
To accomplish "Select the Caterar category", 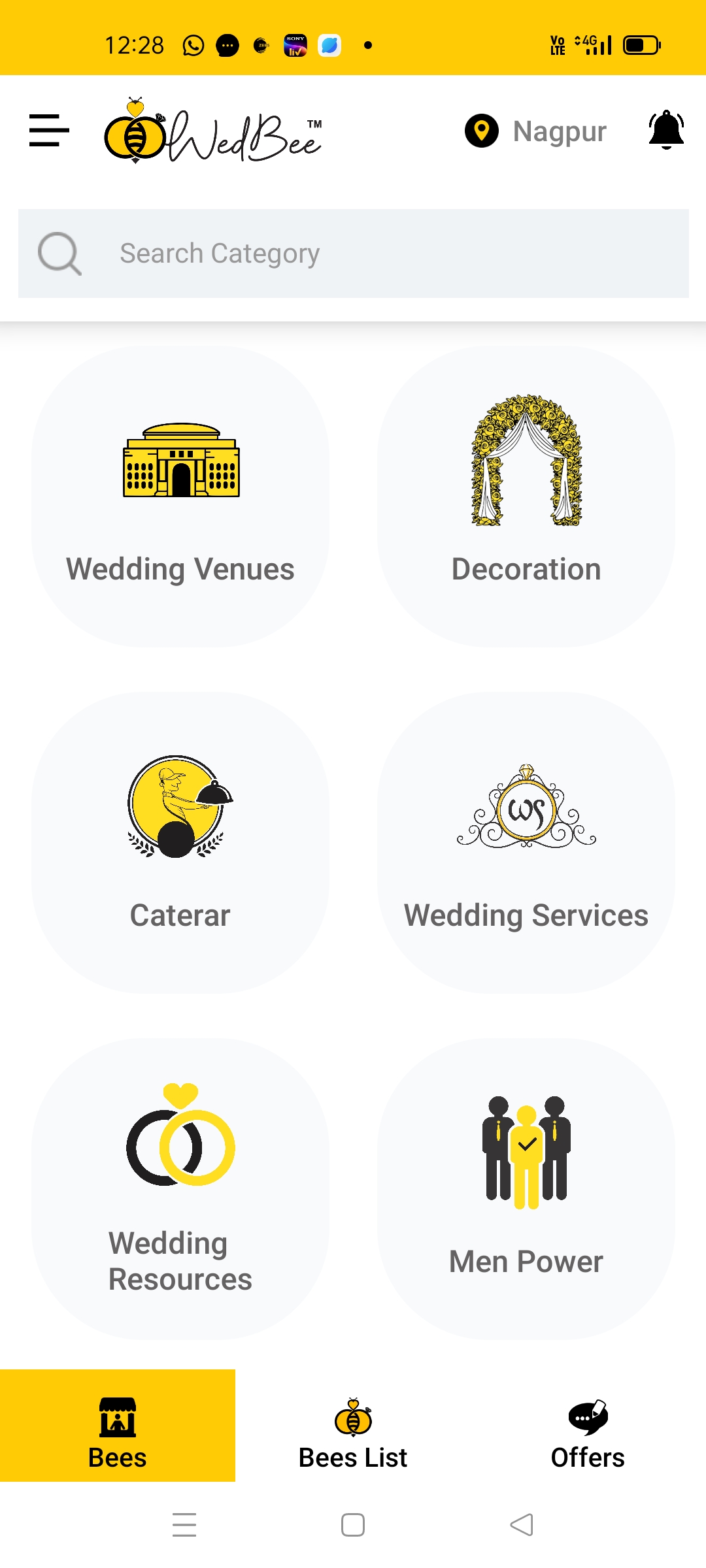I will (x=180, y=843).
